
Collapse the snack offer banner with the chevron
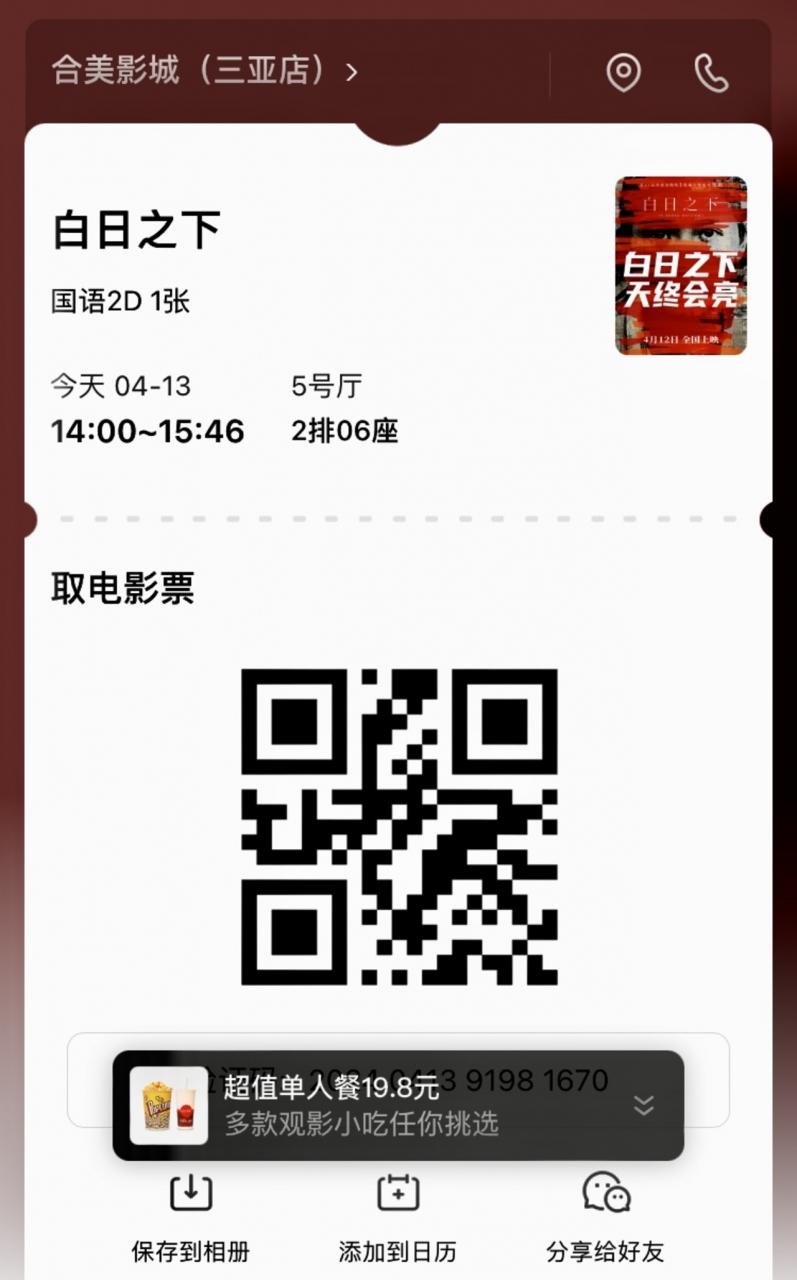[x=644, y=1105]
